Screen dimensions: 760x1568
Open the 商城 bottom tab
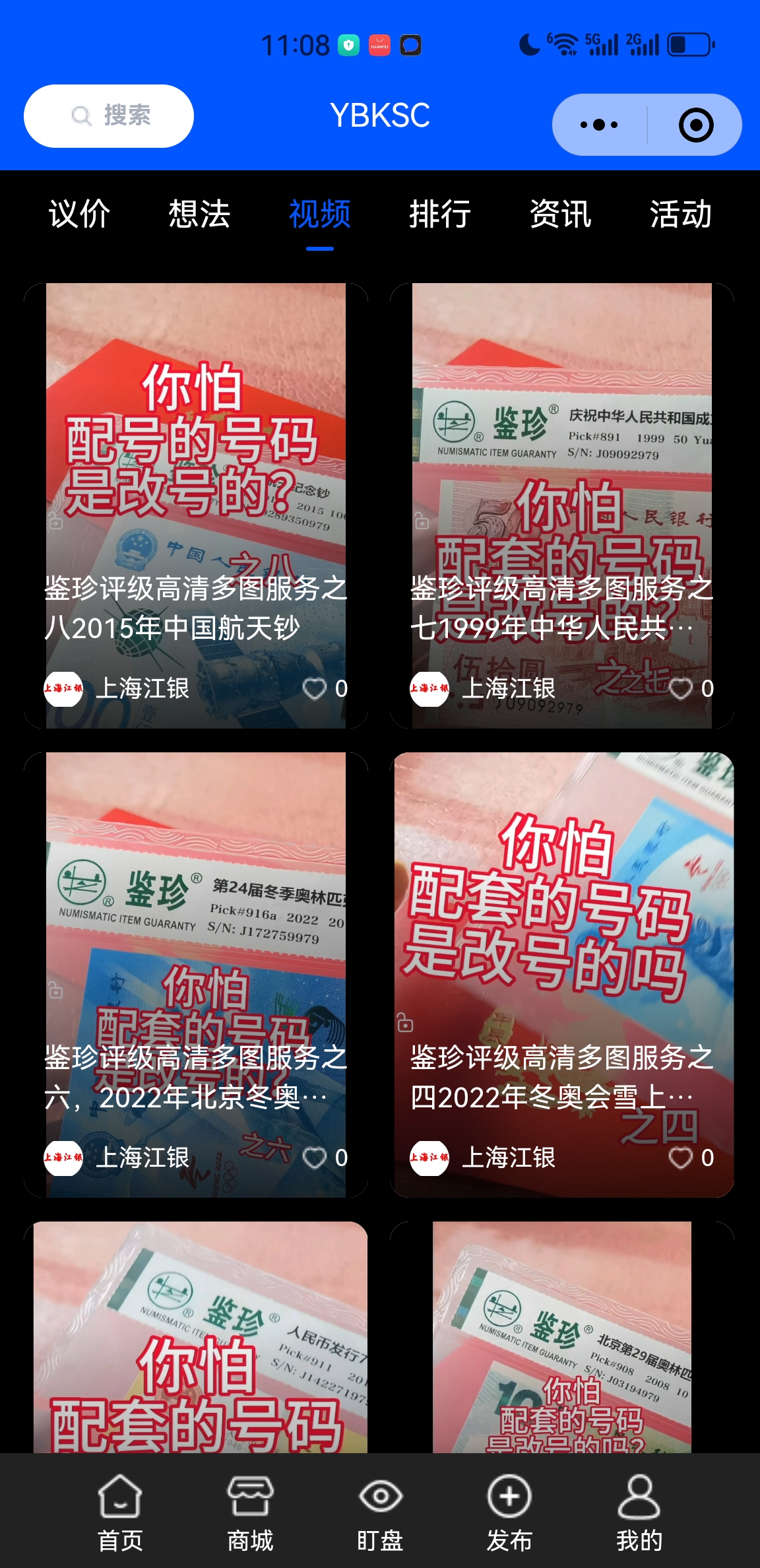(x=250, y=1511)
